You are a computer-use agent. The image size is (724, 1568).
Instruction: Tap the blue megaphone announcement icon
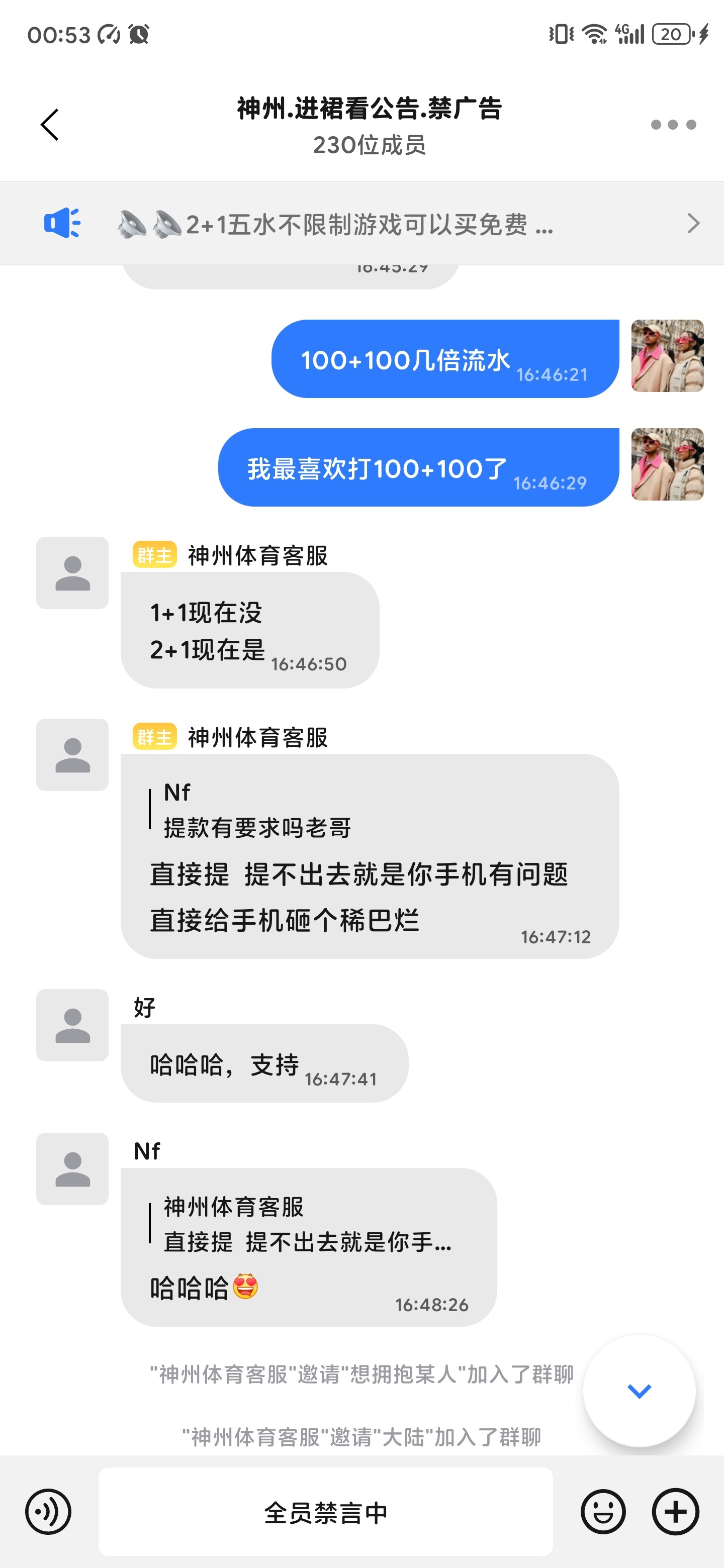pyautogui.click(x=63, y=223)
